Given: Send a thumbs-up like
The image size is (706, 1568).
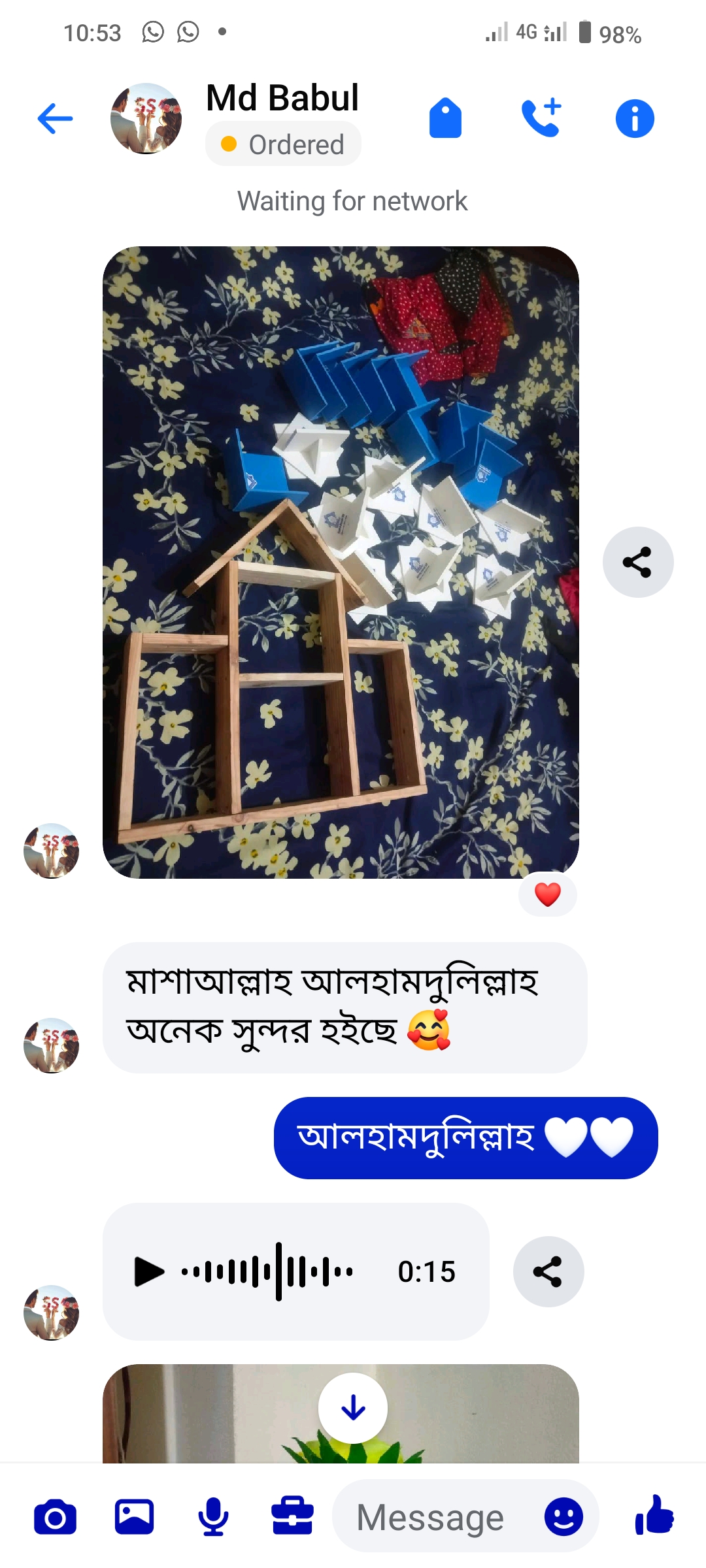Looking at the screenshot, I should [654, 1515].
